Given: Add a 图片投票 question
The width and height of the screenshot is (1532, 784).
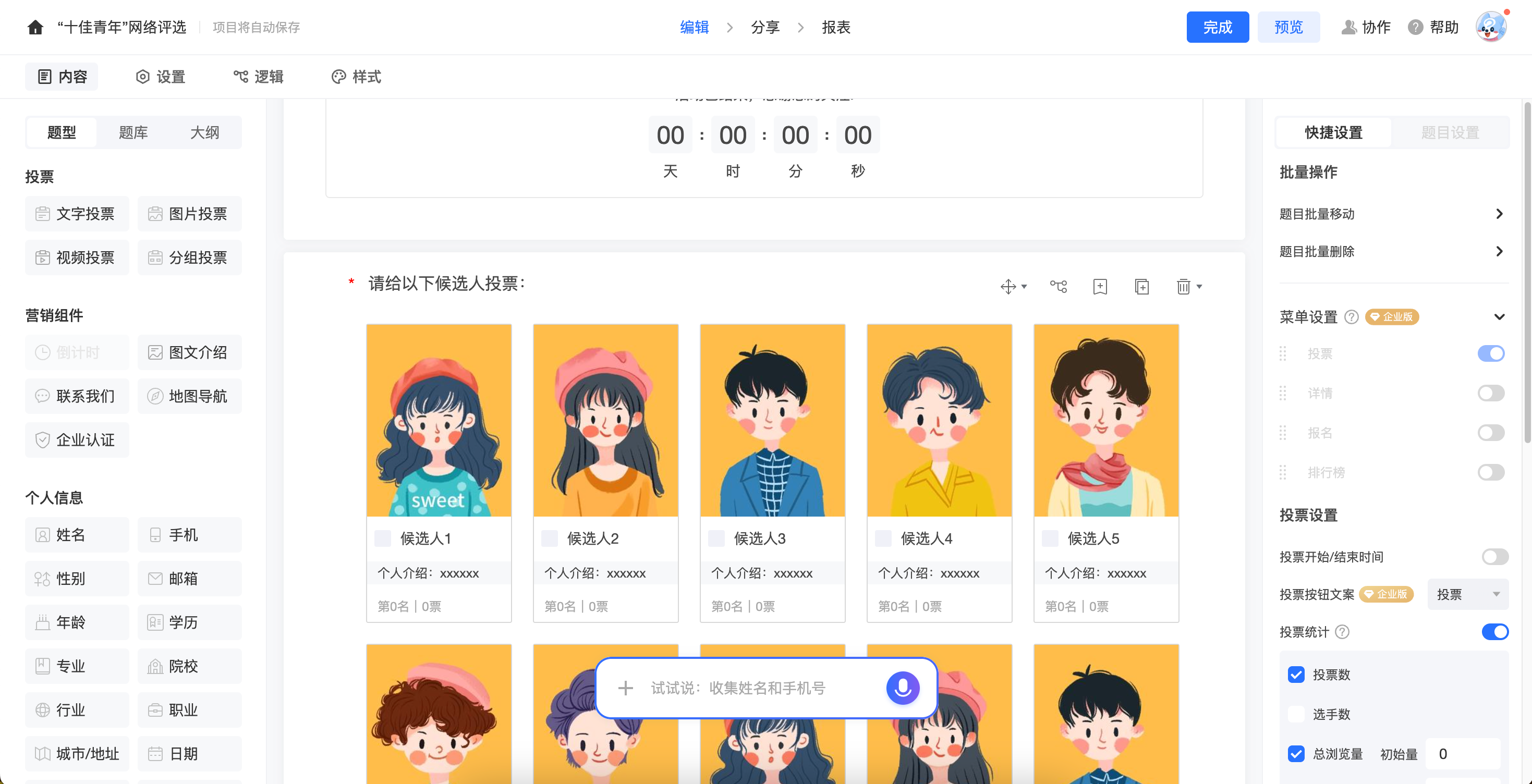Looking at the screenshot, I should point(189,214).
